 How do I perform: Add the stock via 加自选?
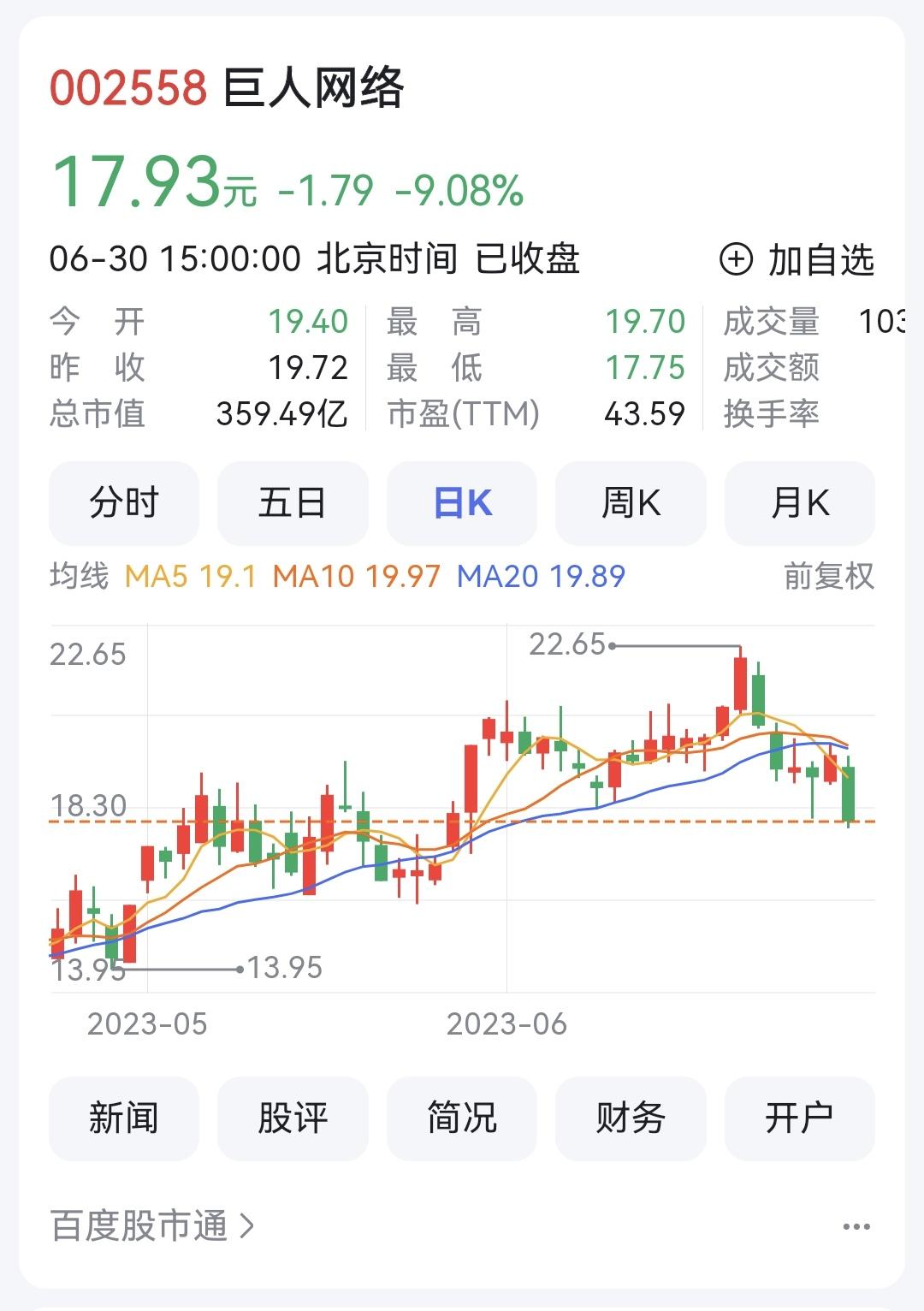tap(797, 260)
